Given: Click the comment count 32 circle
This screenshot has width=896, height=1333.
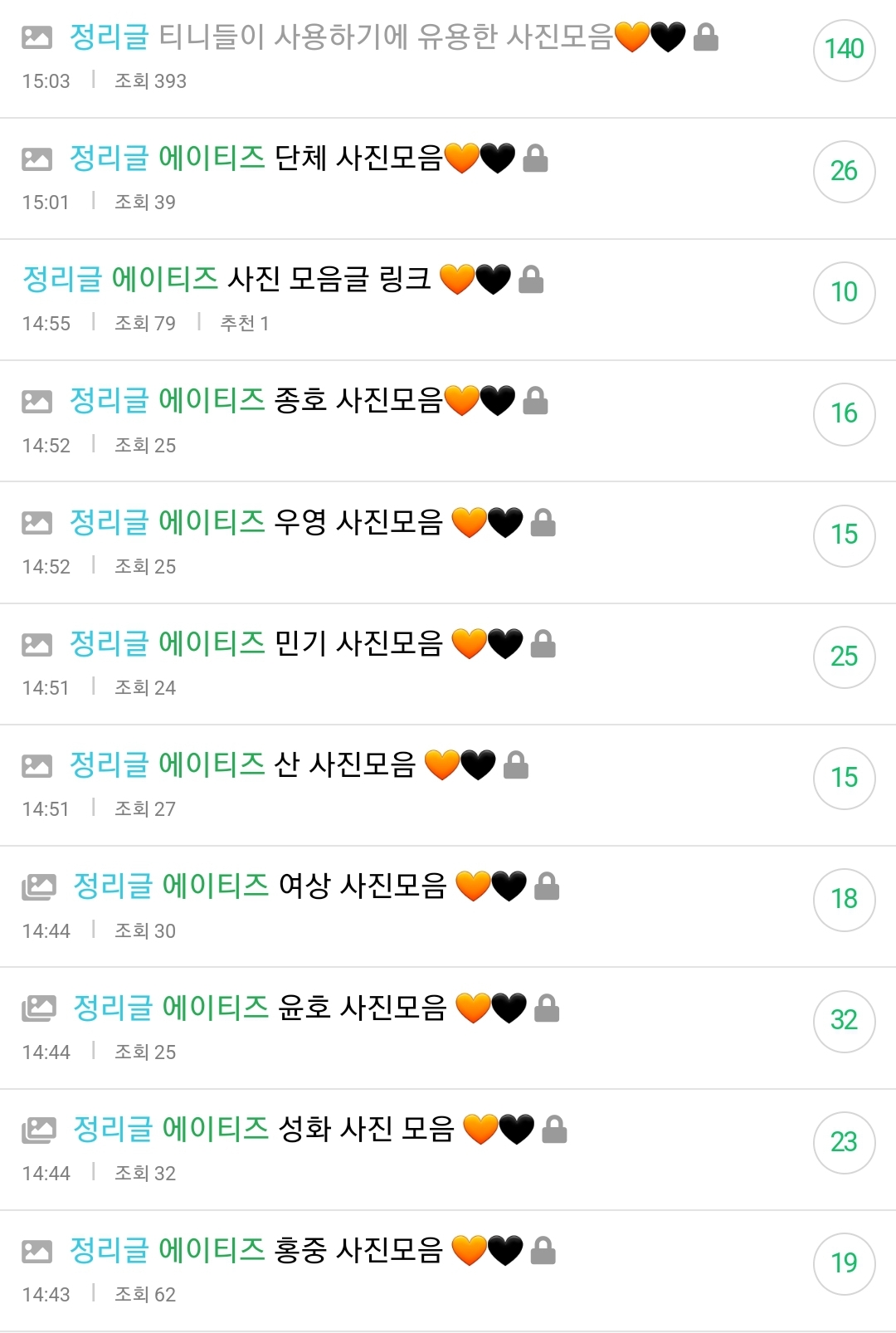Looking at the screenshot, I should click(x=844, y=1022).
